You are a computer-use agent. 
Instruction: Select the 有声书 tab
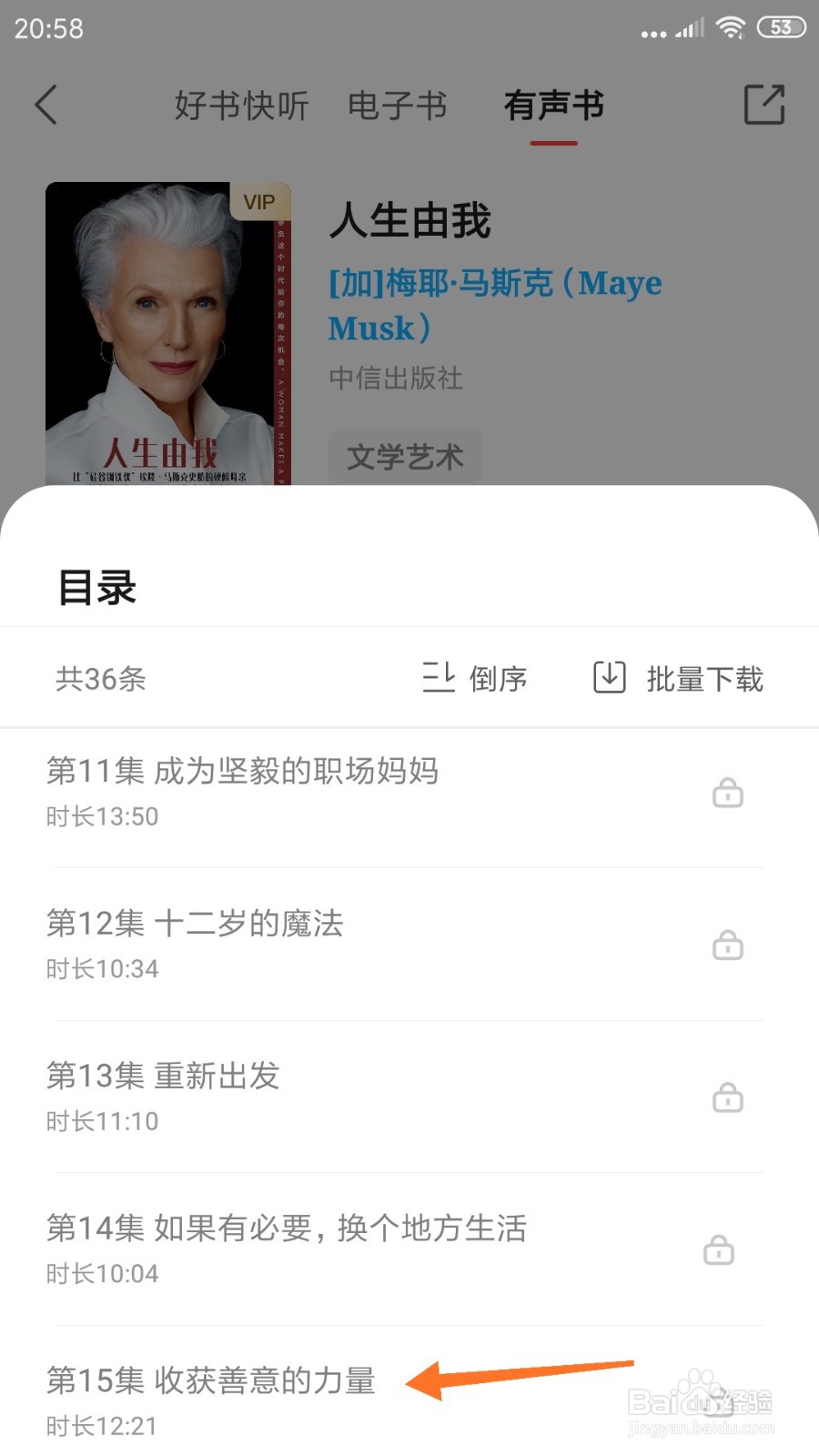pyautogui.click(x=554, y=106)
